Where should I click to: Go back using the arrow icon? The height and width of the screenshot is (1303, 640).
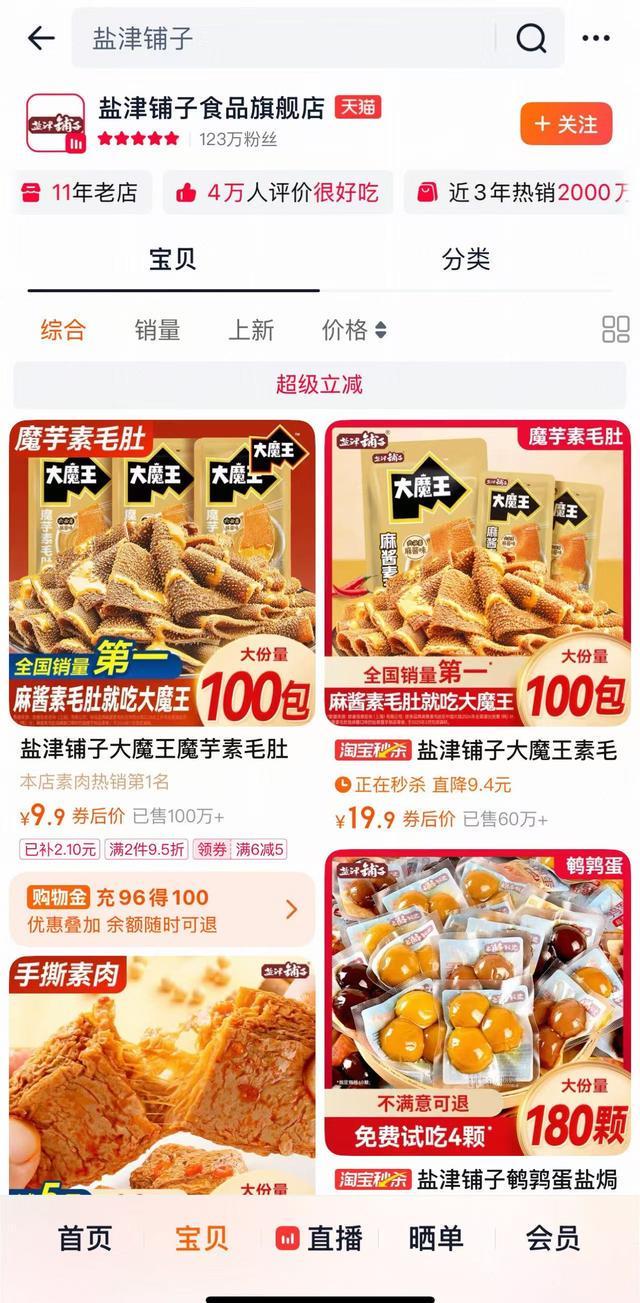[41, 39]
